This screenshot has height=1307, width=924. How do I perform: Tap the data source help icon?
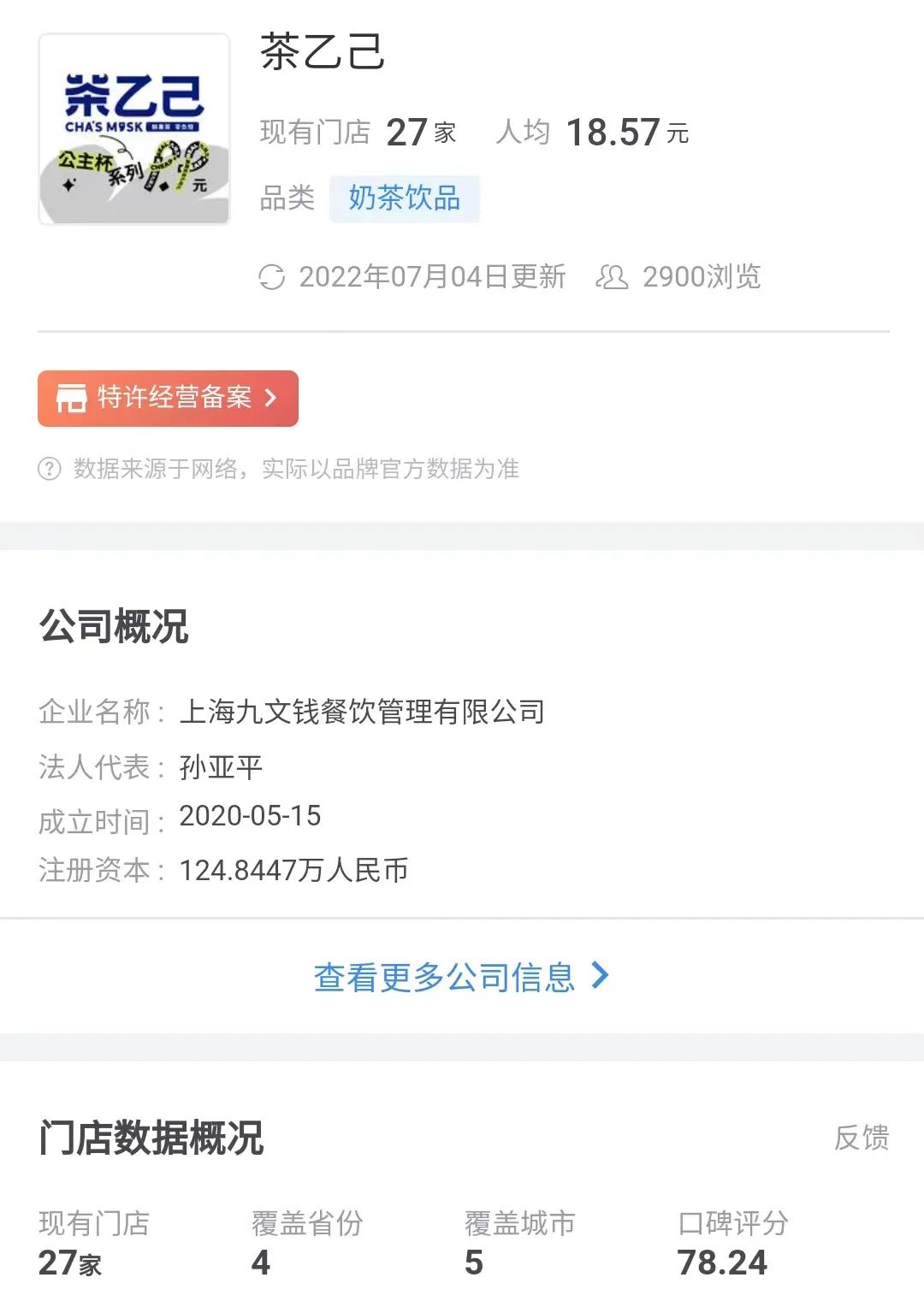(50, 469)
